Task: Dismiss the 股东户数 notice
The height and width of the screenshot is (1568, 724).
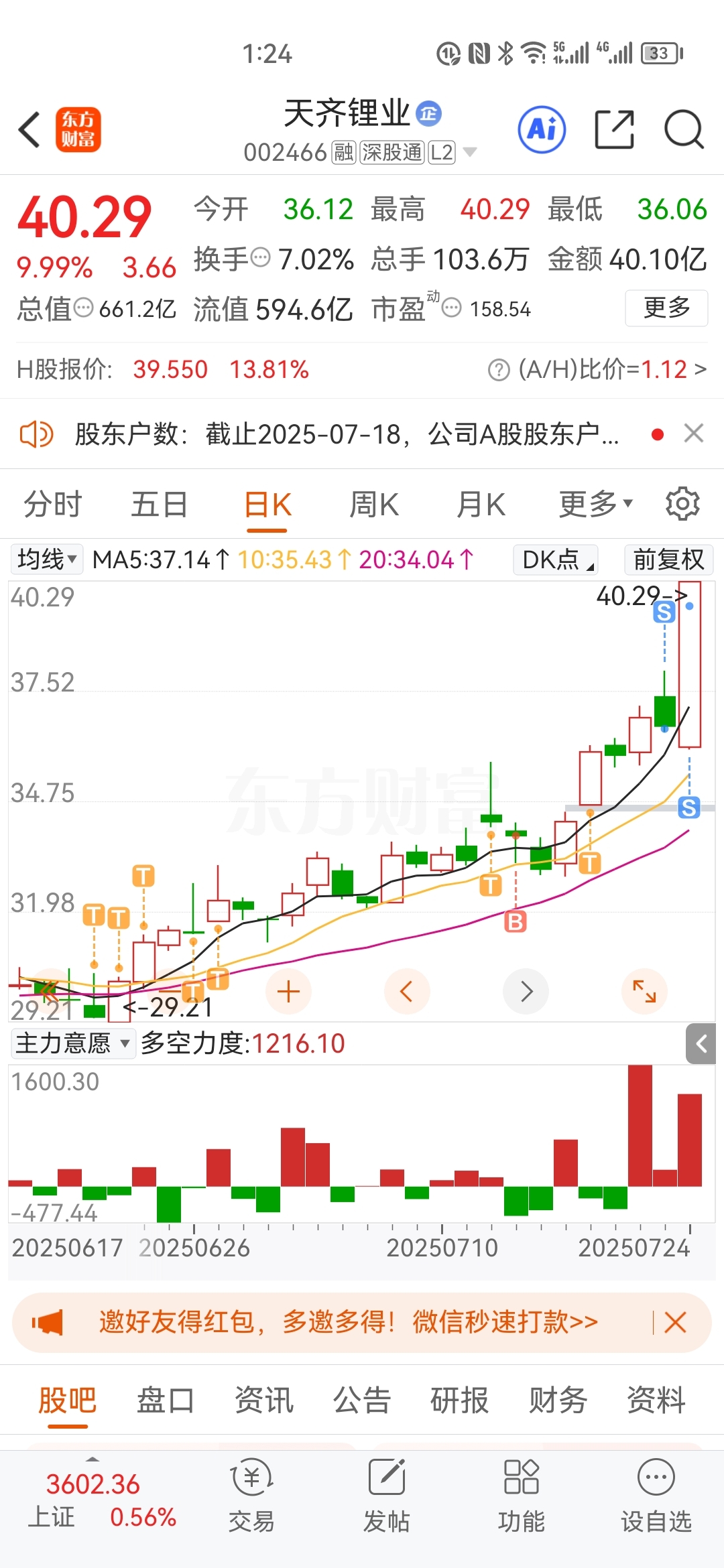Action: [694, 434]
